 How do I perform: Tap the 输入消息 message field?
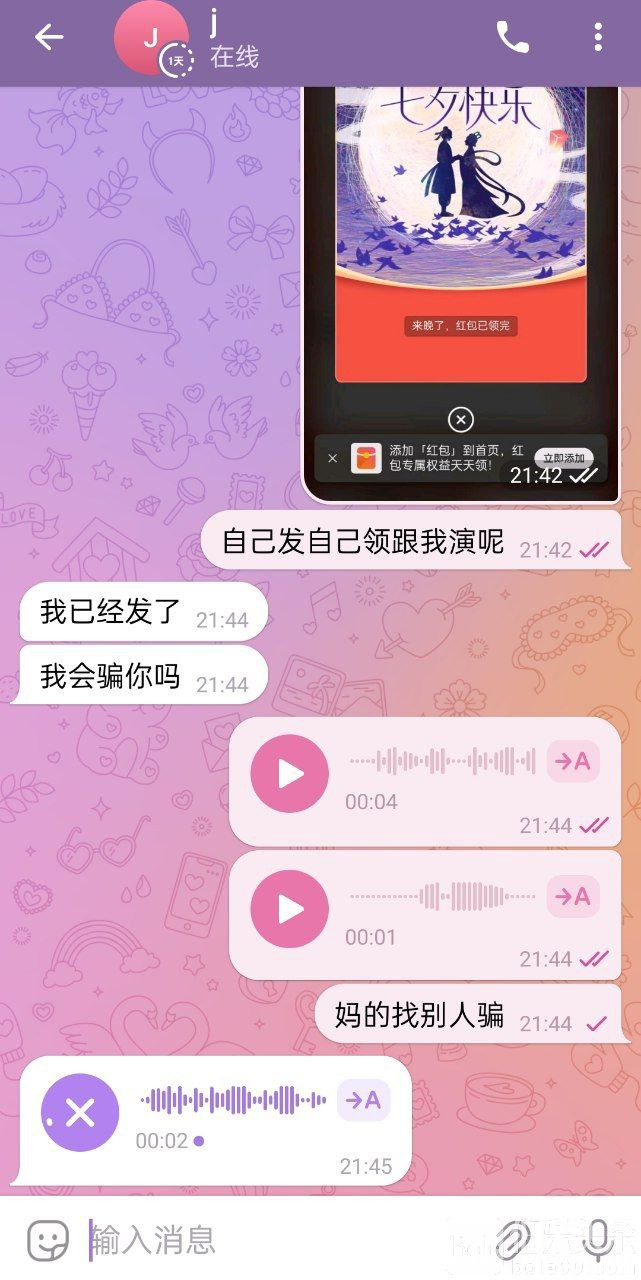point(280,1241)
